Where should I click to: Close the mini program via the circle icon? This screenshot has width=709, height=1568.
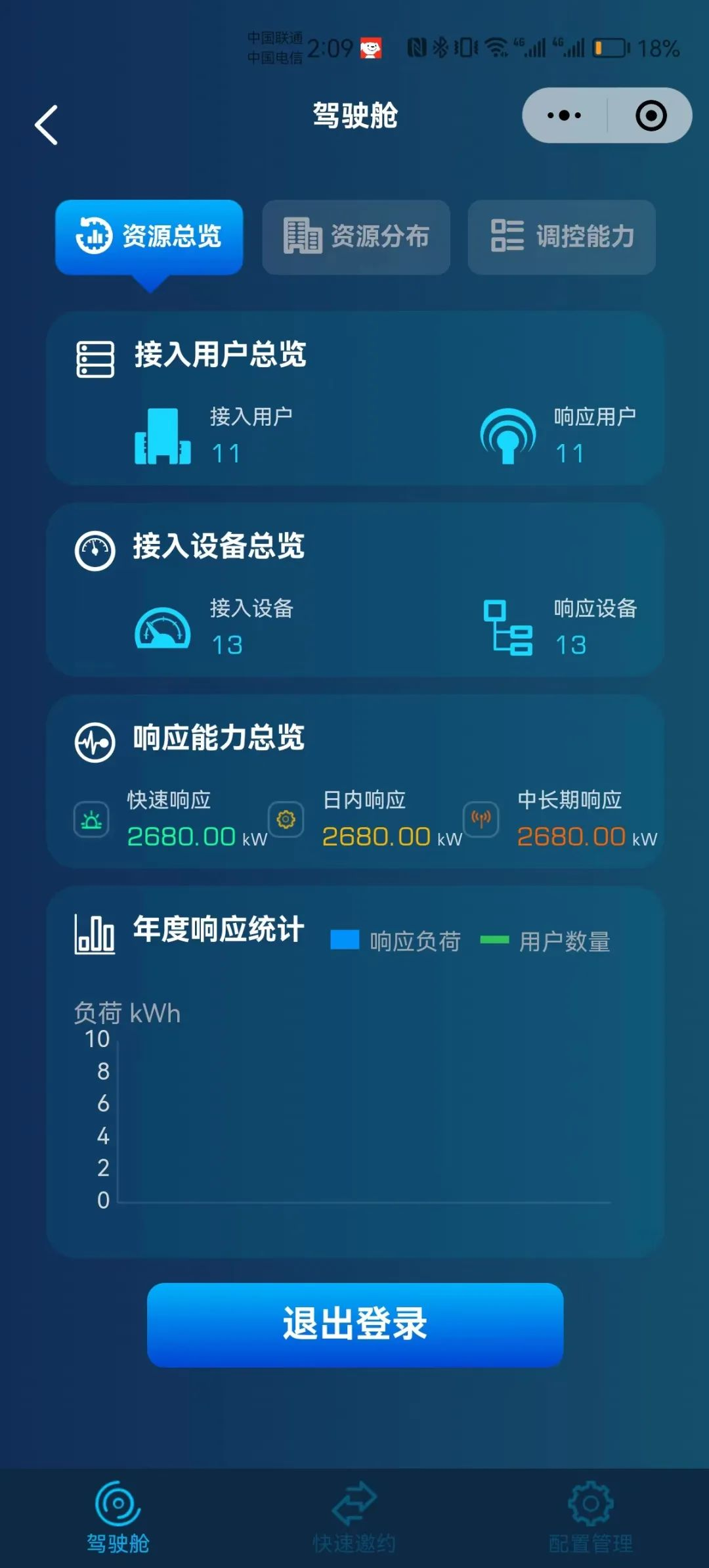pyautogui.click(x=651, y=116)
